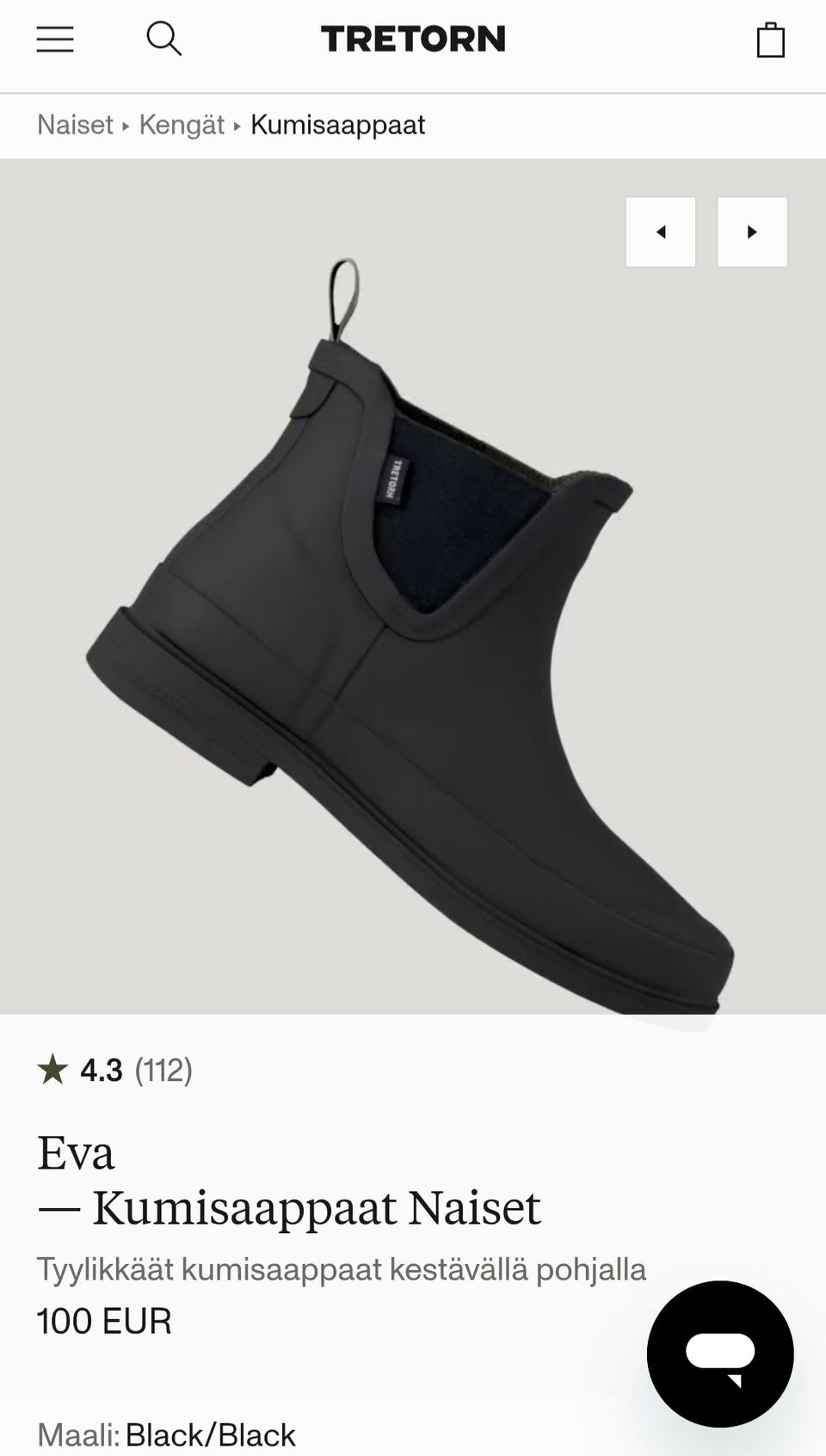The width and height of the screenshot is (826, 1456).
Task: Go to Tretorn home via logo
Action: pos(413,40)
